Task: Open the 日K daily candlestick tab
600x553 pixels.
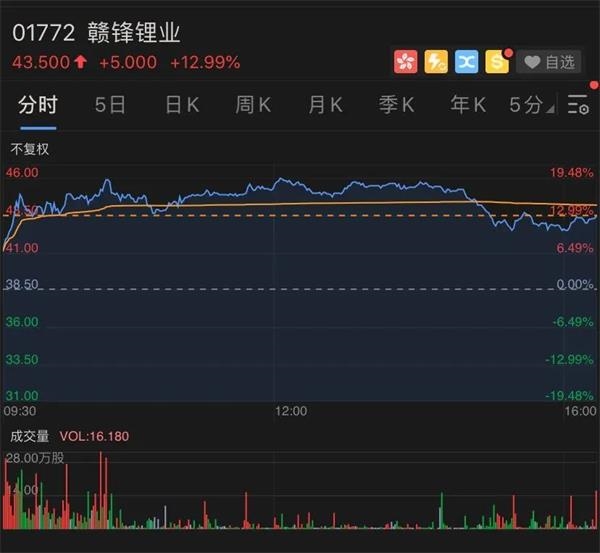Action: 182,105
